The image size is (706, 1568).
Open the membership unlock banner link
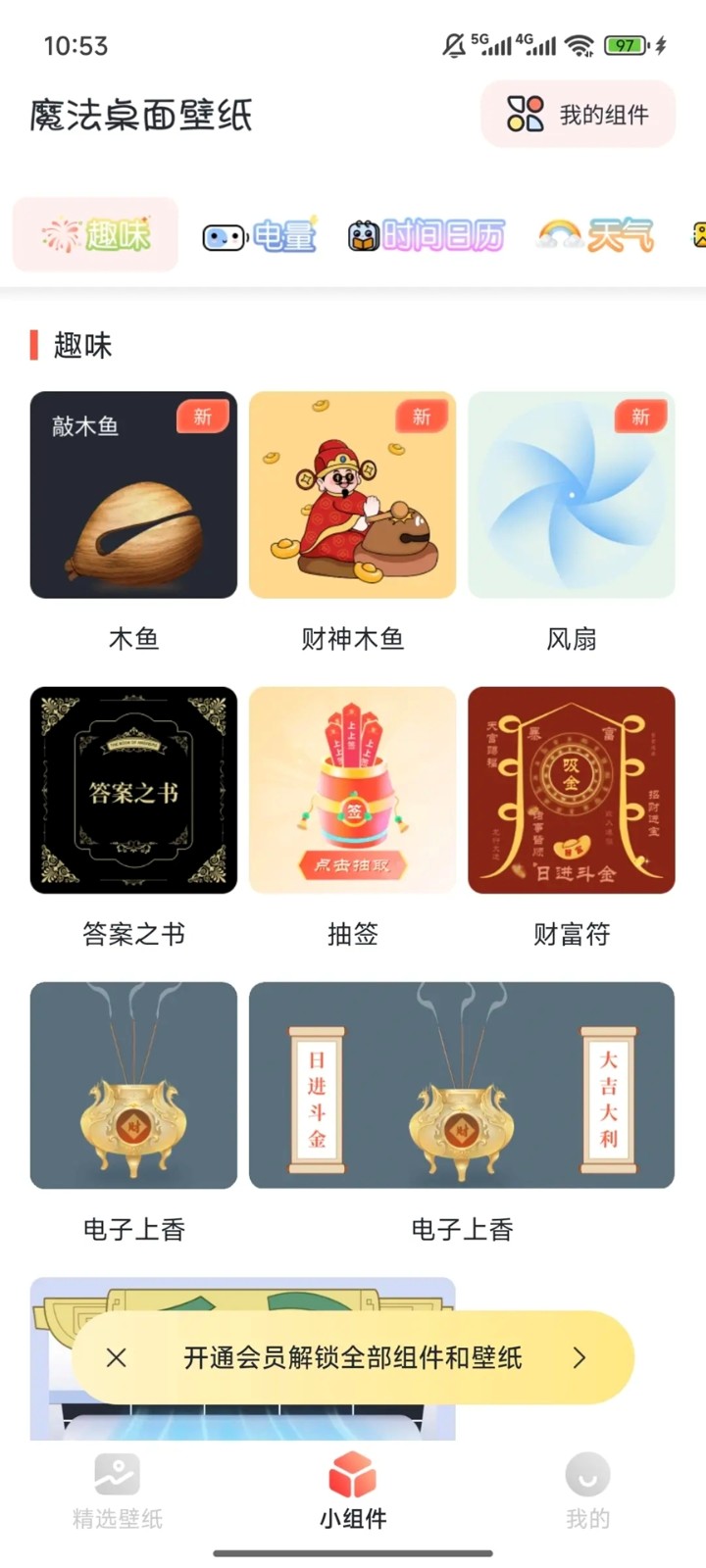coord(353,1357)
